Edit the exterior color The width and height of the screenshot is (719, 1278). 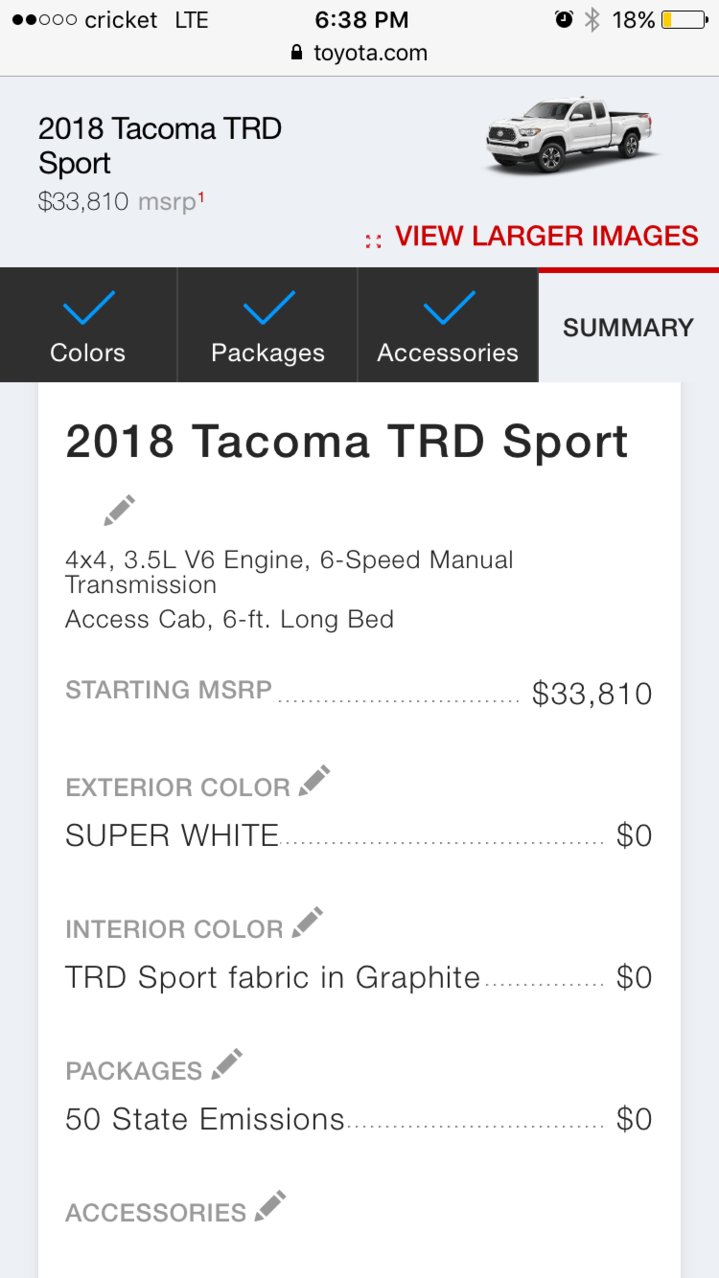[314, 780]
